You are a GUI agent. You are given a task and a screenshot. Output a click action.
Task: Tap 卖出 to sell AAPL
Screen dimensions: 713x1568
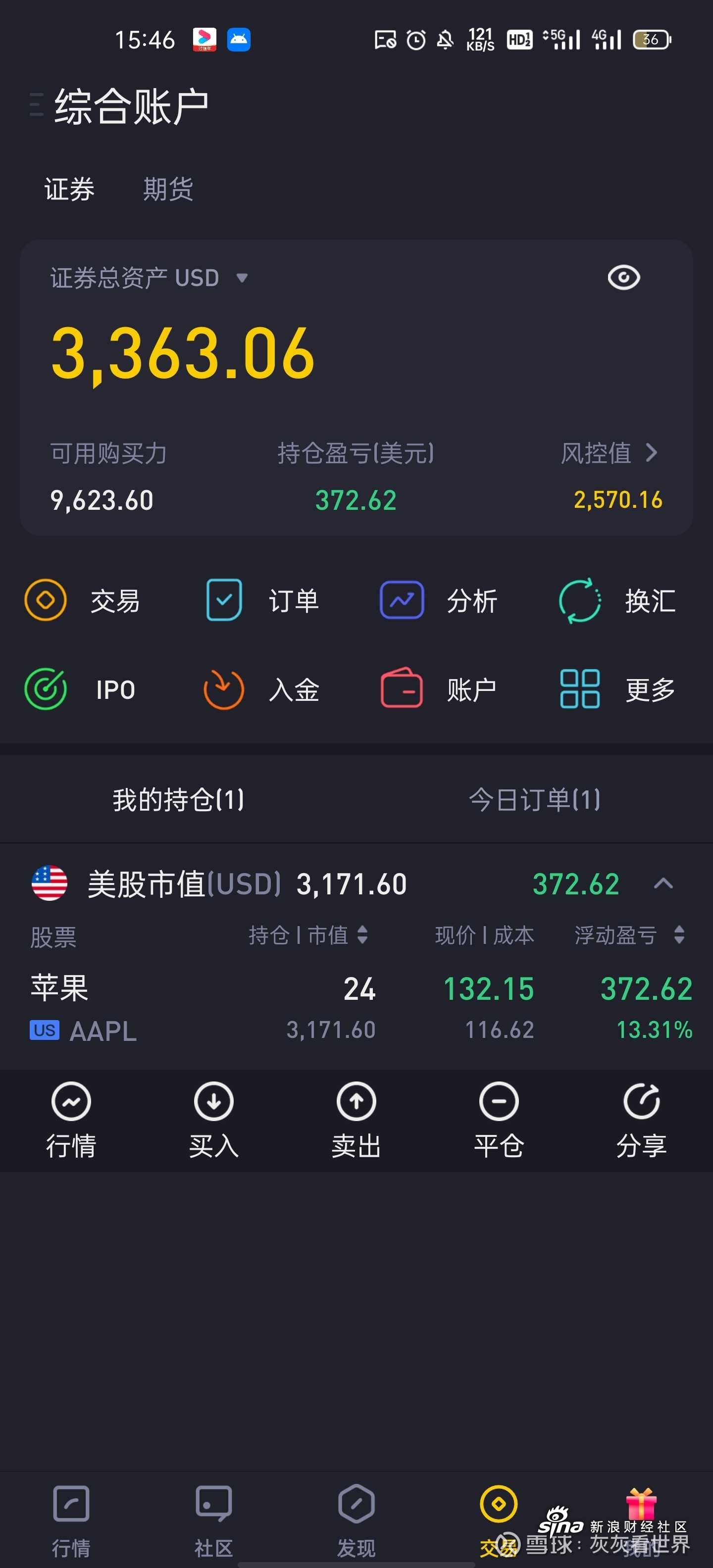click(x=356, y=1121)
